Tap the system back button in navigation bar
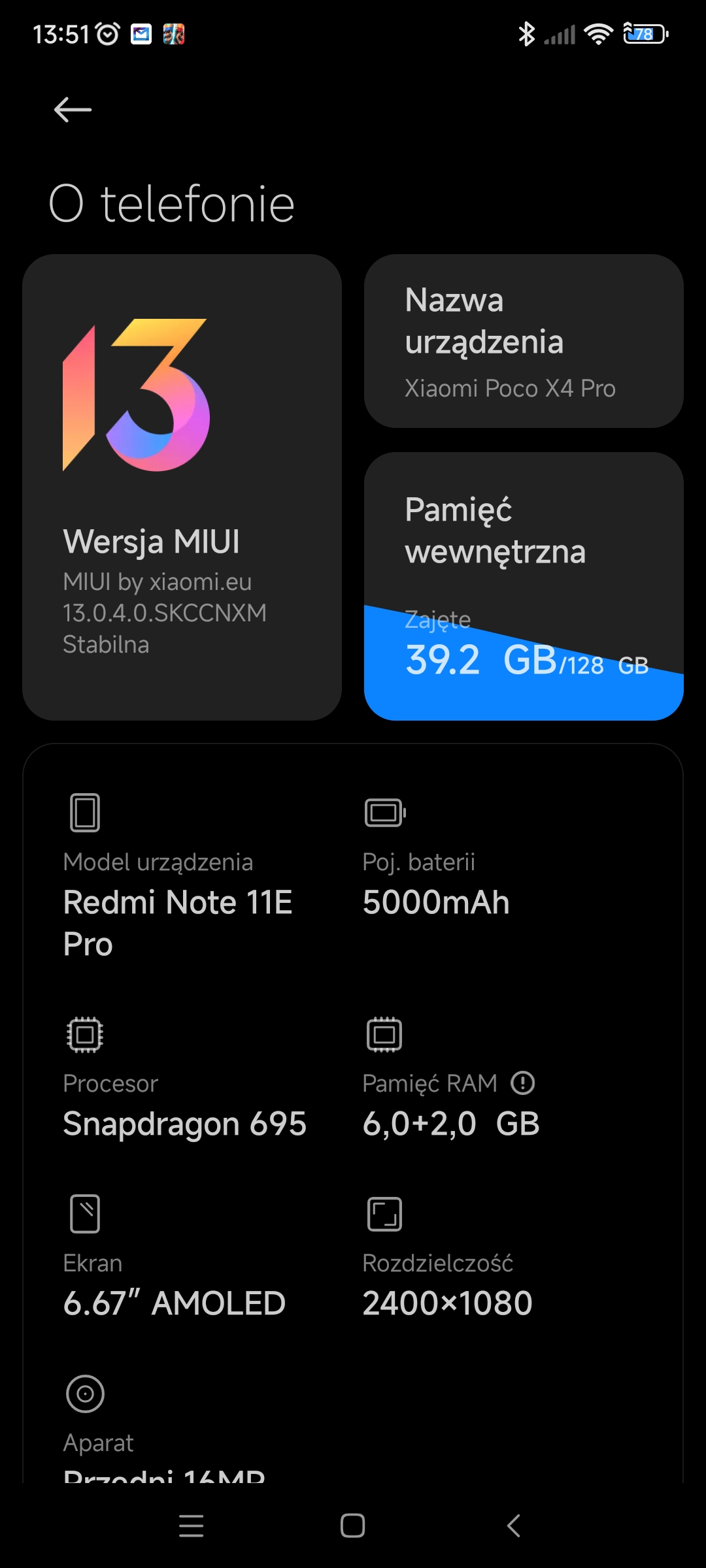This screenshot has width=706, height=1568. pos(514,1526)
